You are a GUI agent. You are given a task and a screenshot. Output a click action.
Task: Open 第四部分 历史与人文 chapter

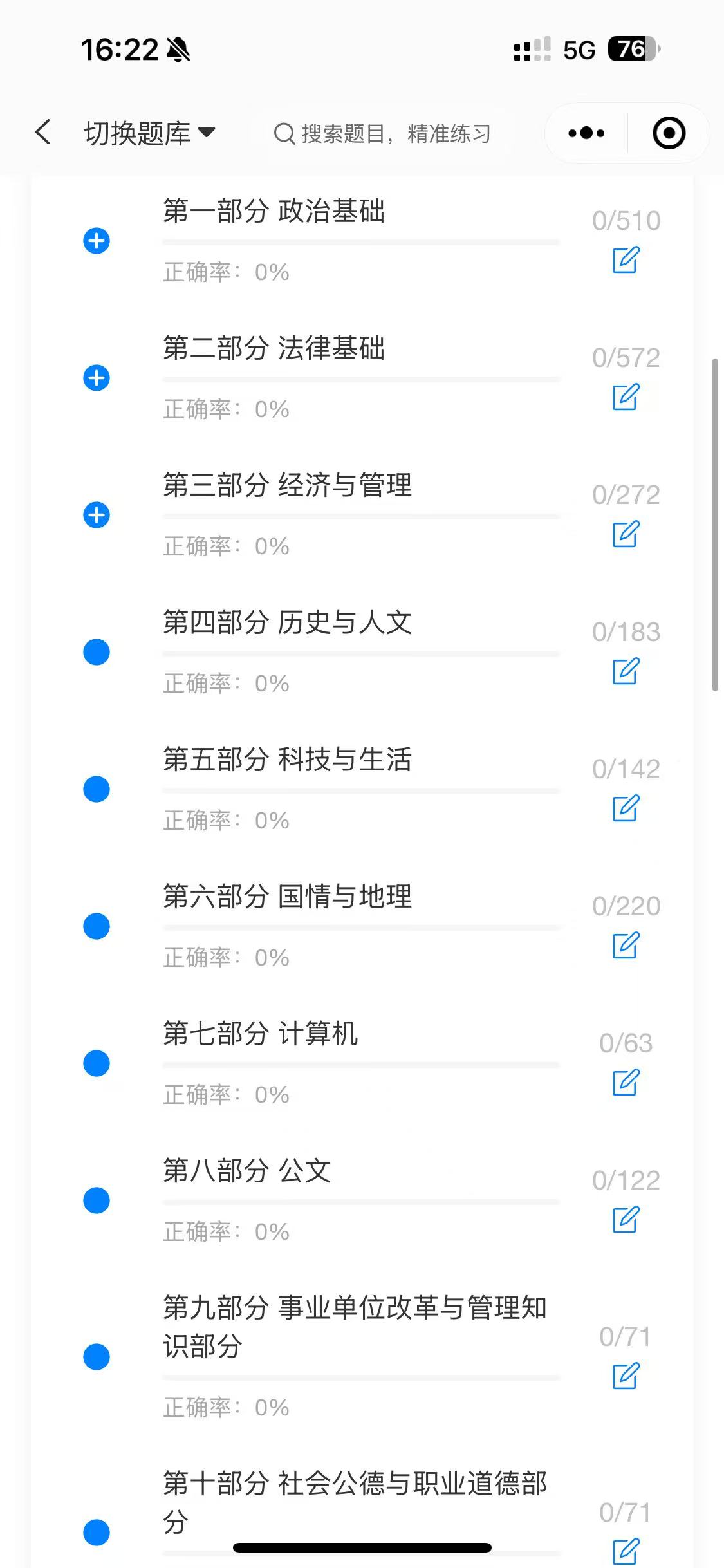(x=287, y=622)
